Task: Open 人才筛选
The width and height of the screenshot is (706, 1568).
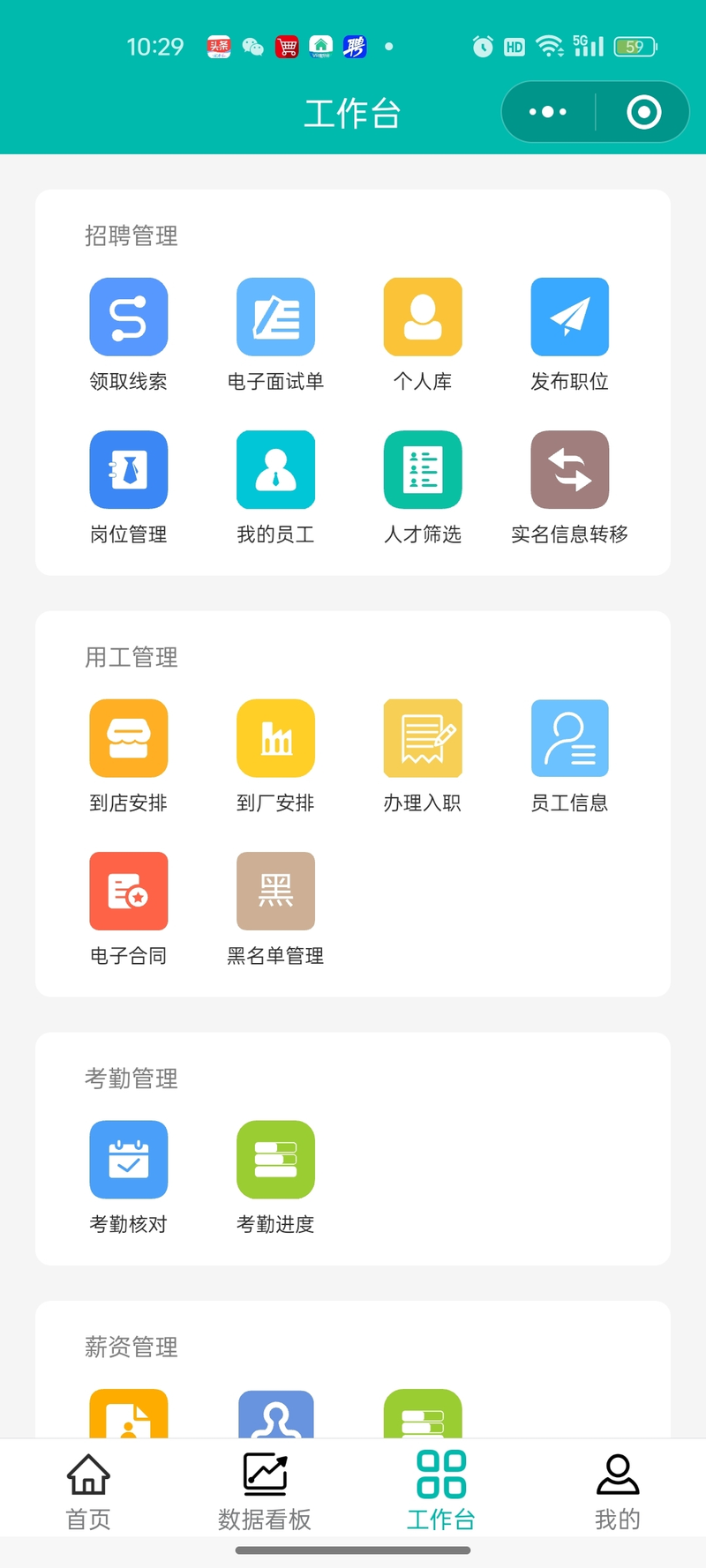Action: click(x=423, y=488)
